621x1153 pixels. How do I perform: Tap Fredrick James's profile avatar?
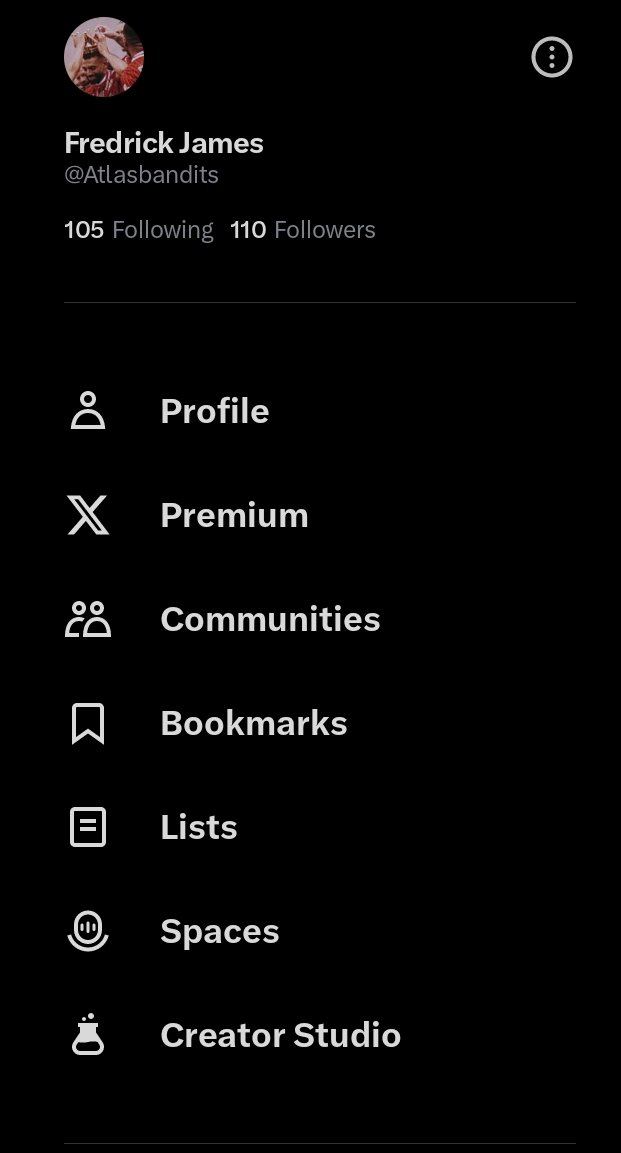104,57
